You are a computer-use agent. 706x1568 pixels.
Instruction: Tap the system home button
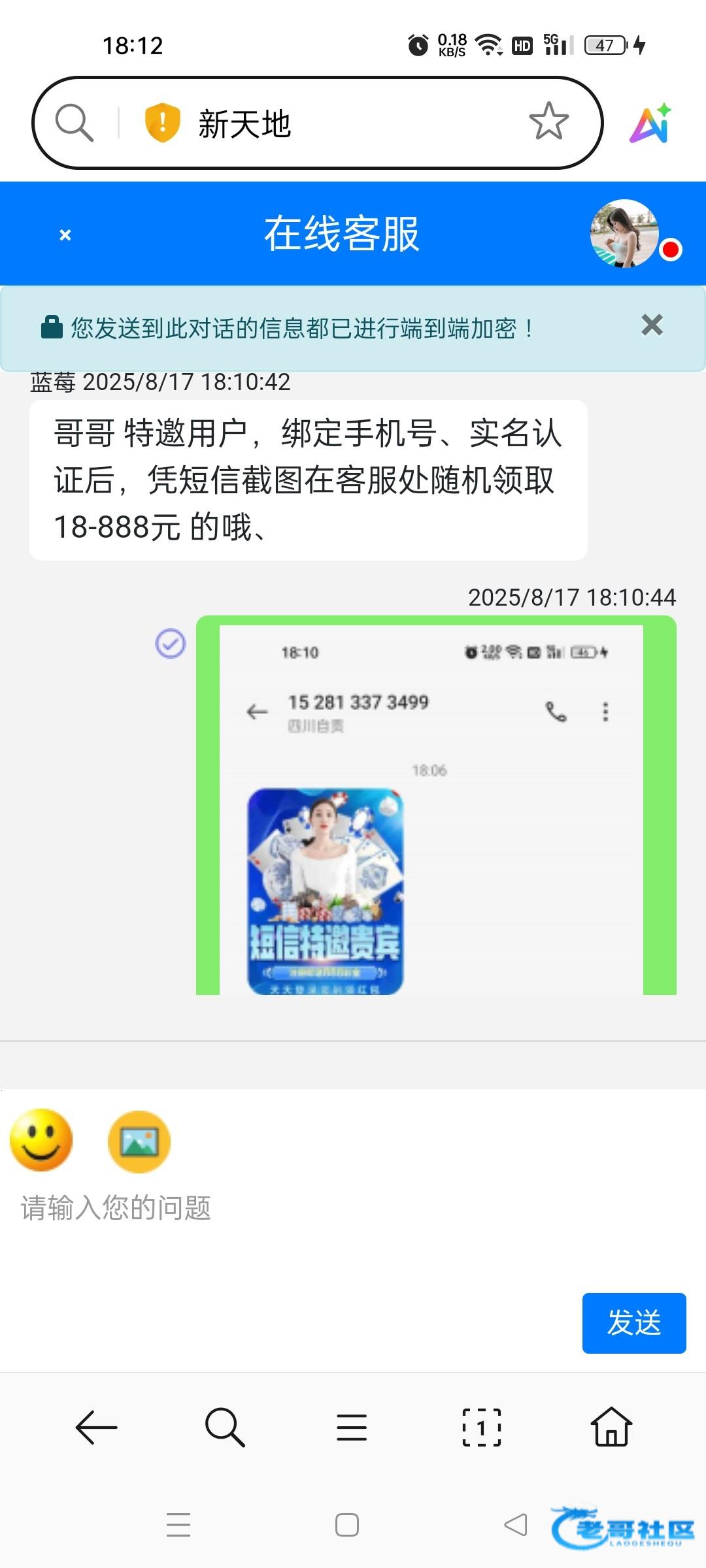346,1525
